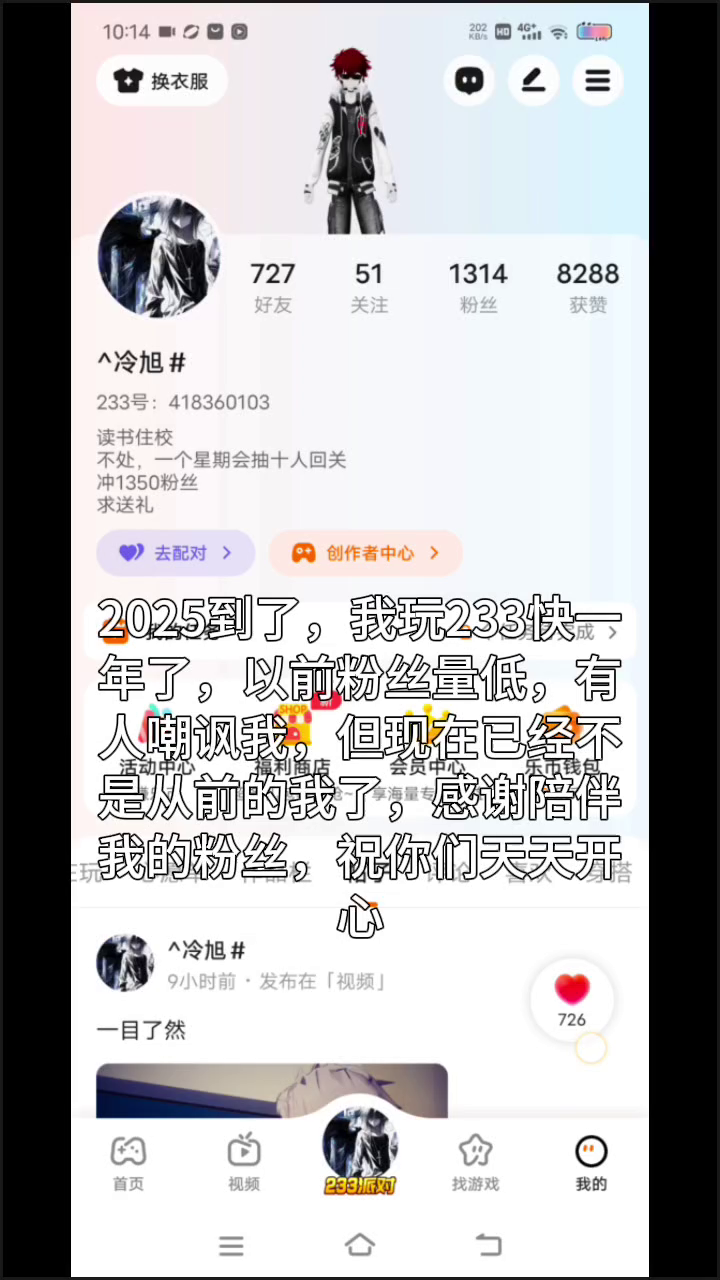This screenshot has height=1280, width=720.
Task: Open the 233派对 party tab
Action: coord(360,1150)
